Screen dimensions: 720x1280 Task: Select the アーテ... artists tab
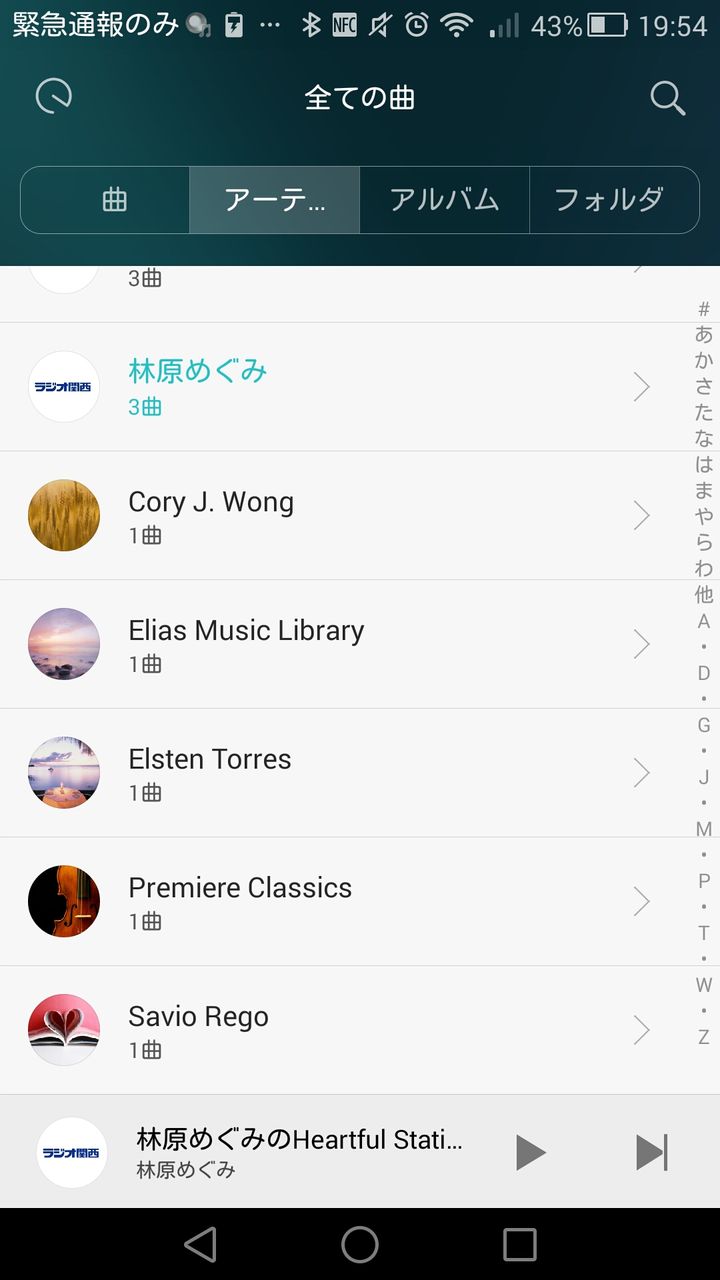(x=274, y=200)
